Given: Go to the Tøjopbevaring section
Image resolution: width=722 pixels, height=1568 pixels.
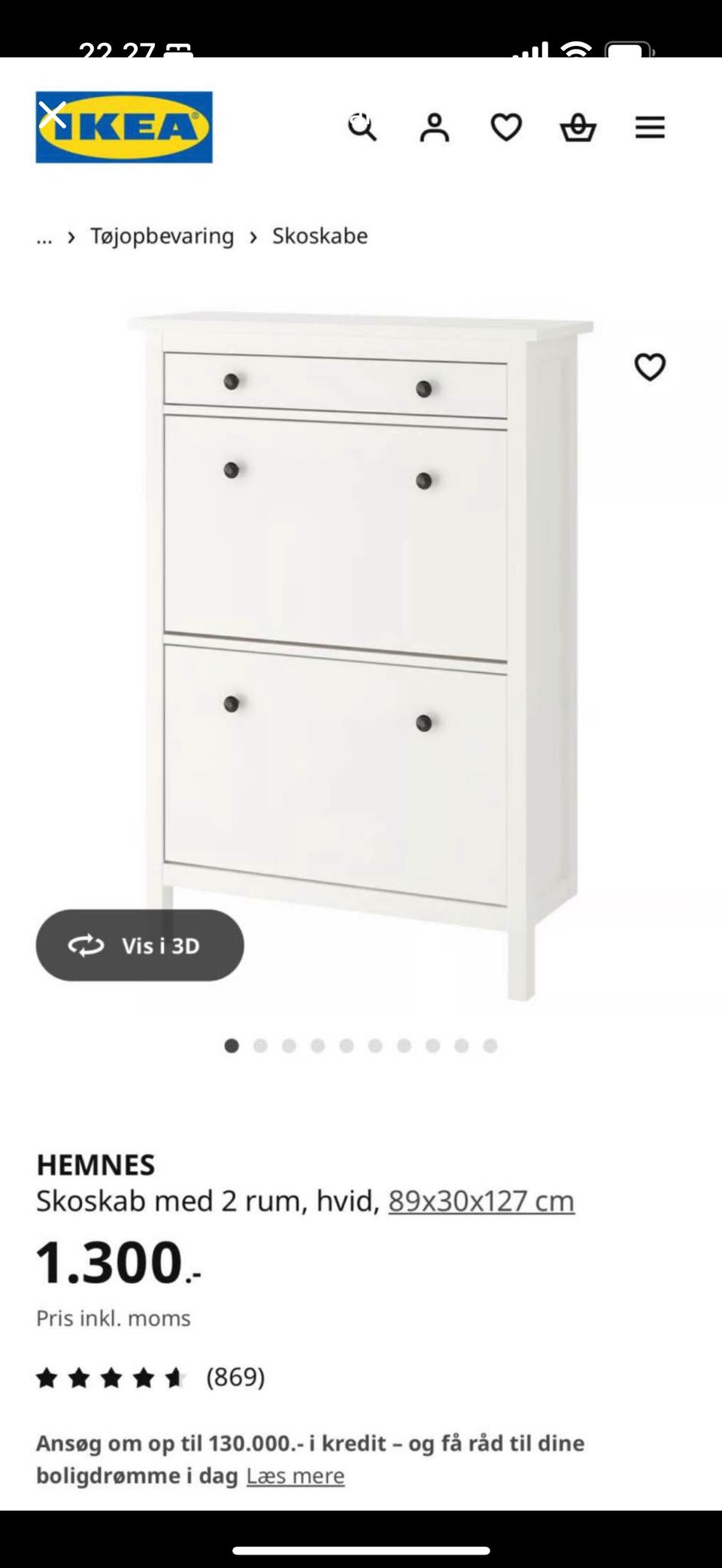Looking at the screenshot, I should (162, 235).
